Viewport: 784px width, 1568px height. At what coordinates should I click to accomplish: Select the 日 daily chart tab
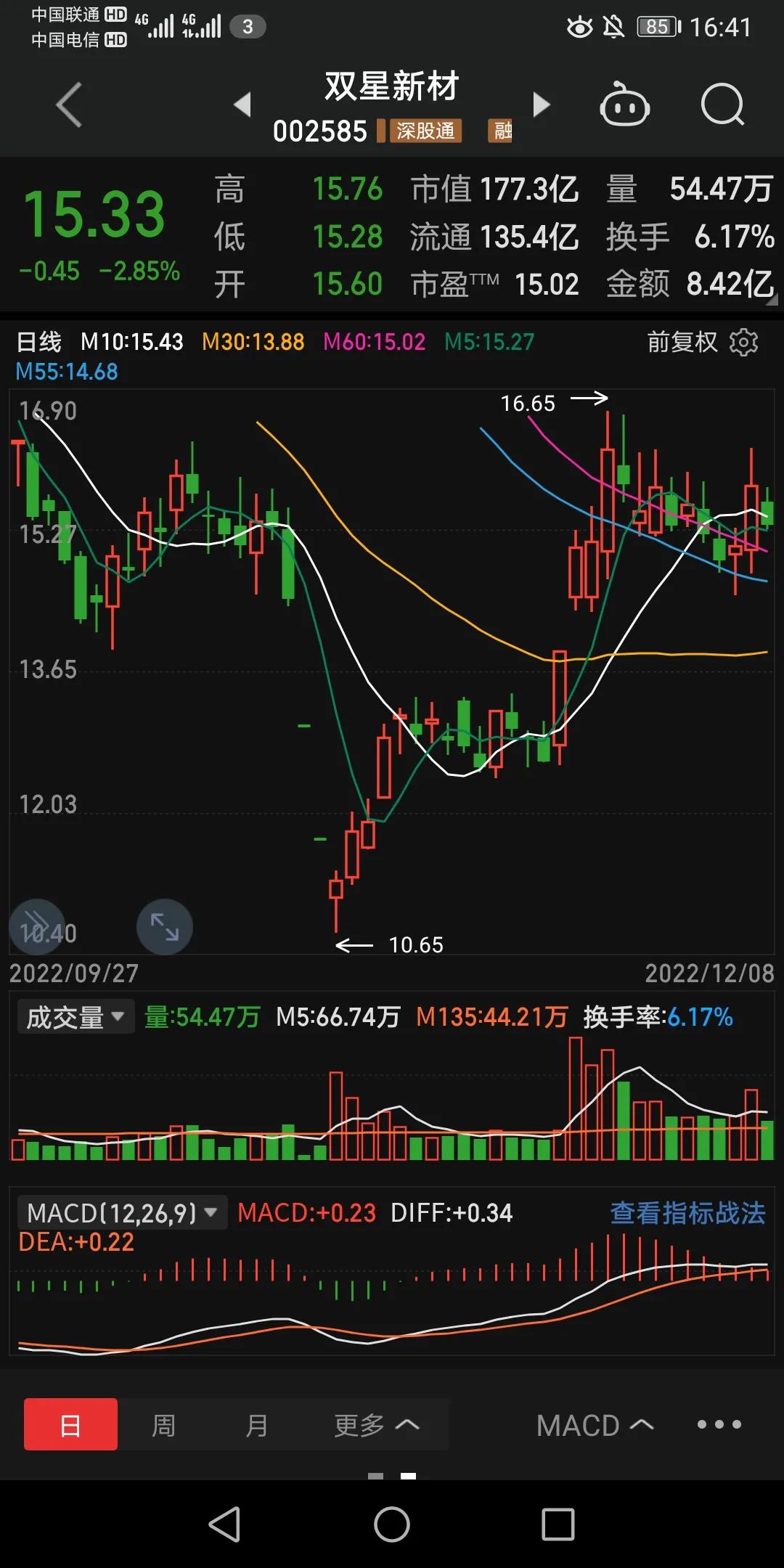(70, 1425)
